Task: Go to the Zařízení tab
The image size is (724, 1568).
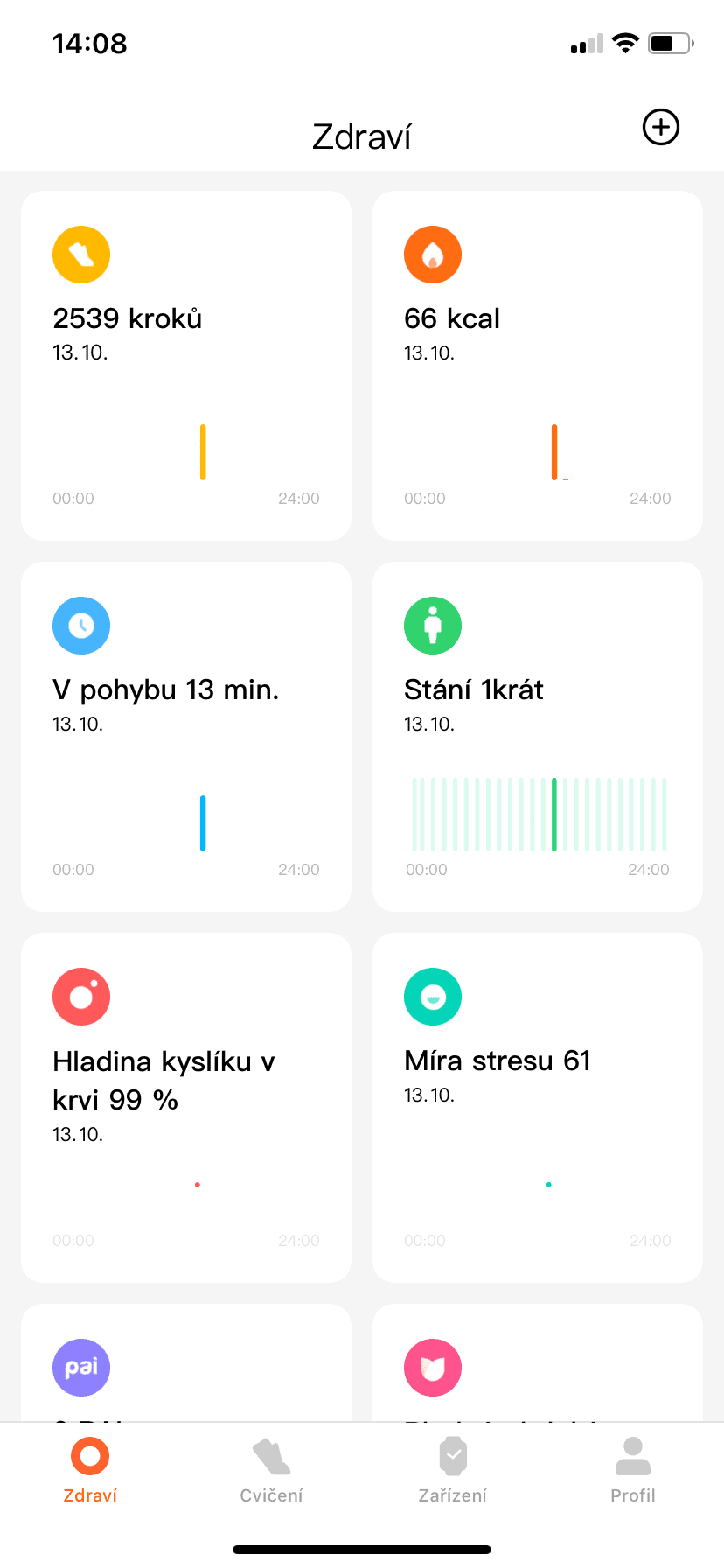Action: coord(452,1472)
